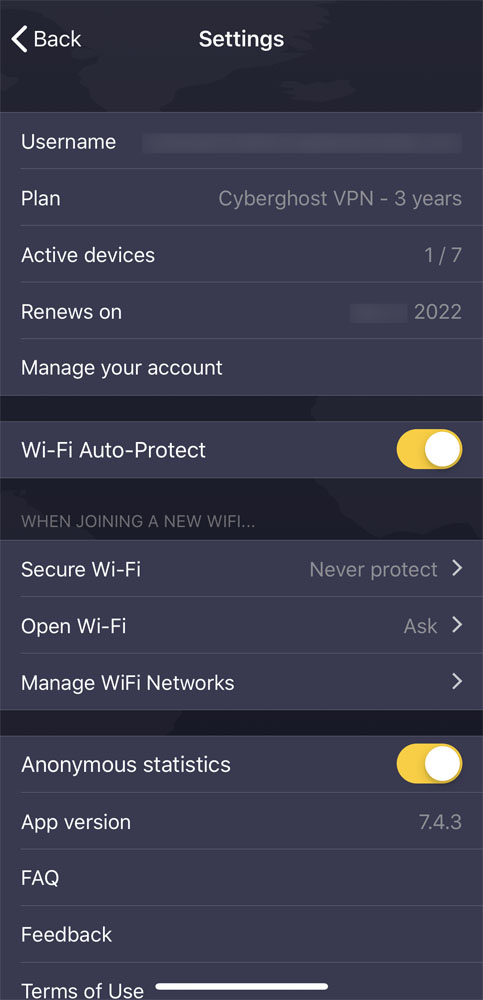The image size is (483, 1000).
Task: Disable Anonymous statistics
Action: click(x=429, y=763)
